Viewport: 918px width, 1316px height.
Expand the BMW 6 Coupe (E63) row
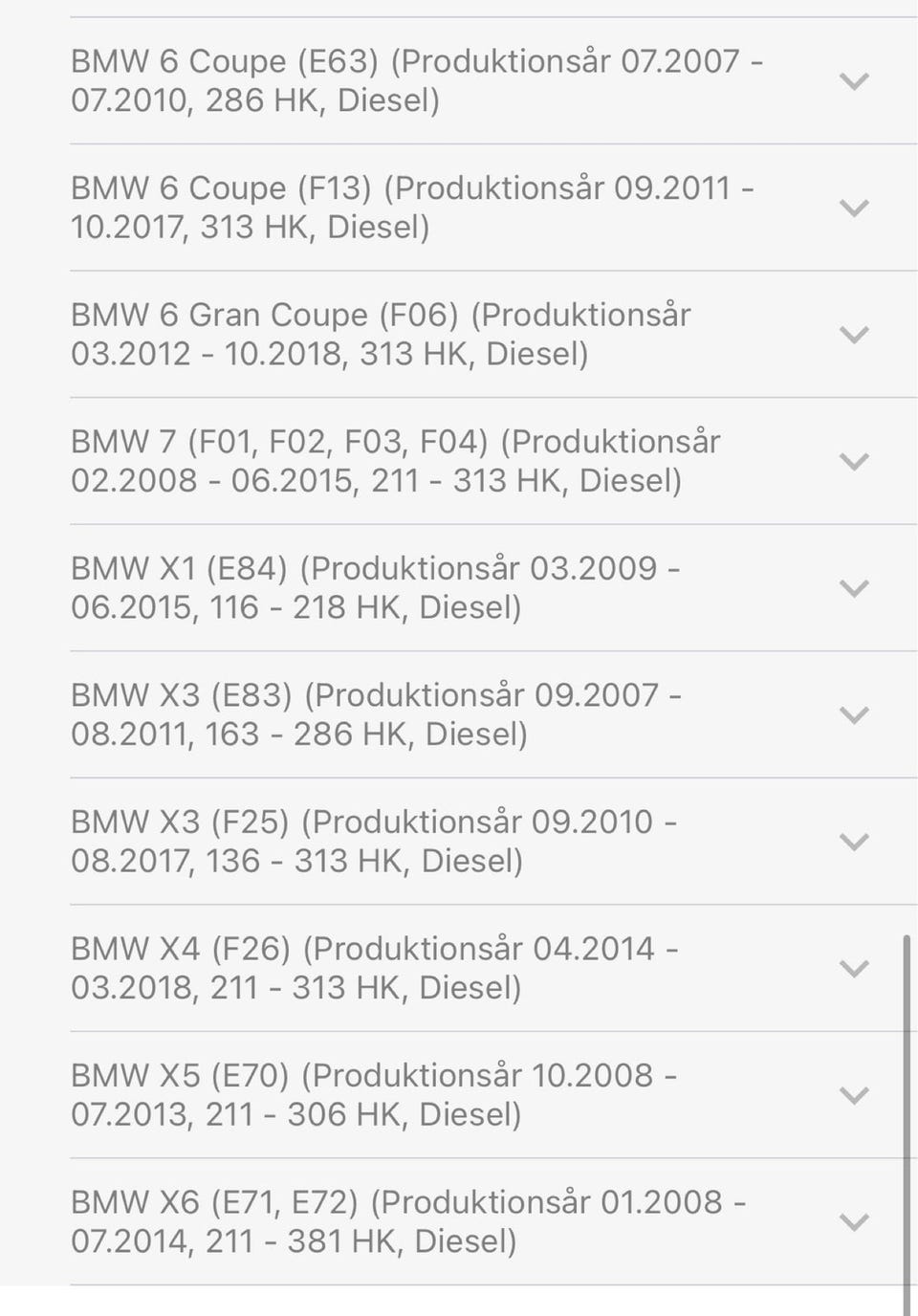click(853, 81)
